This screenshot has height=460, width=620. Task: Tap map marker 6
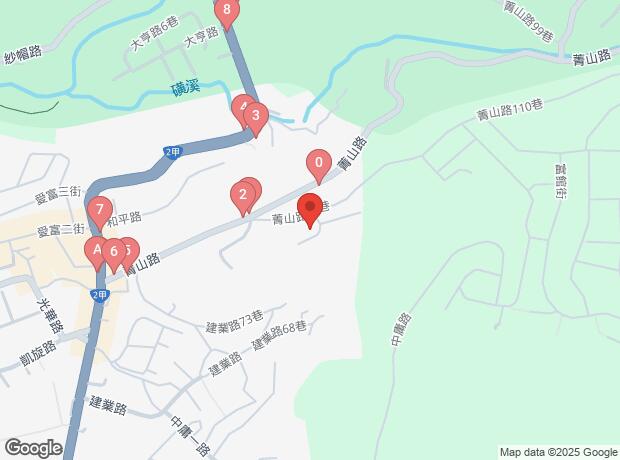[x=114, y=254]
